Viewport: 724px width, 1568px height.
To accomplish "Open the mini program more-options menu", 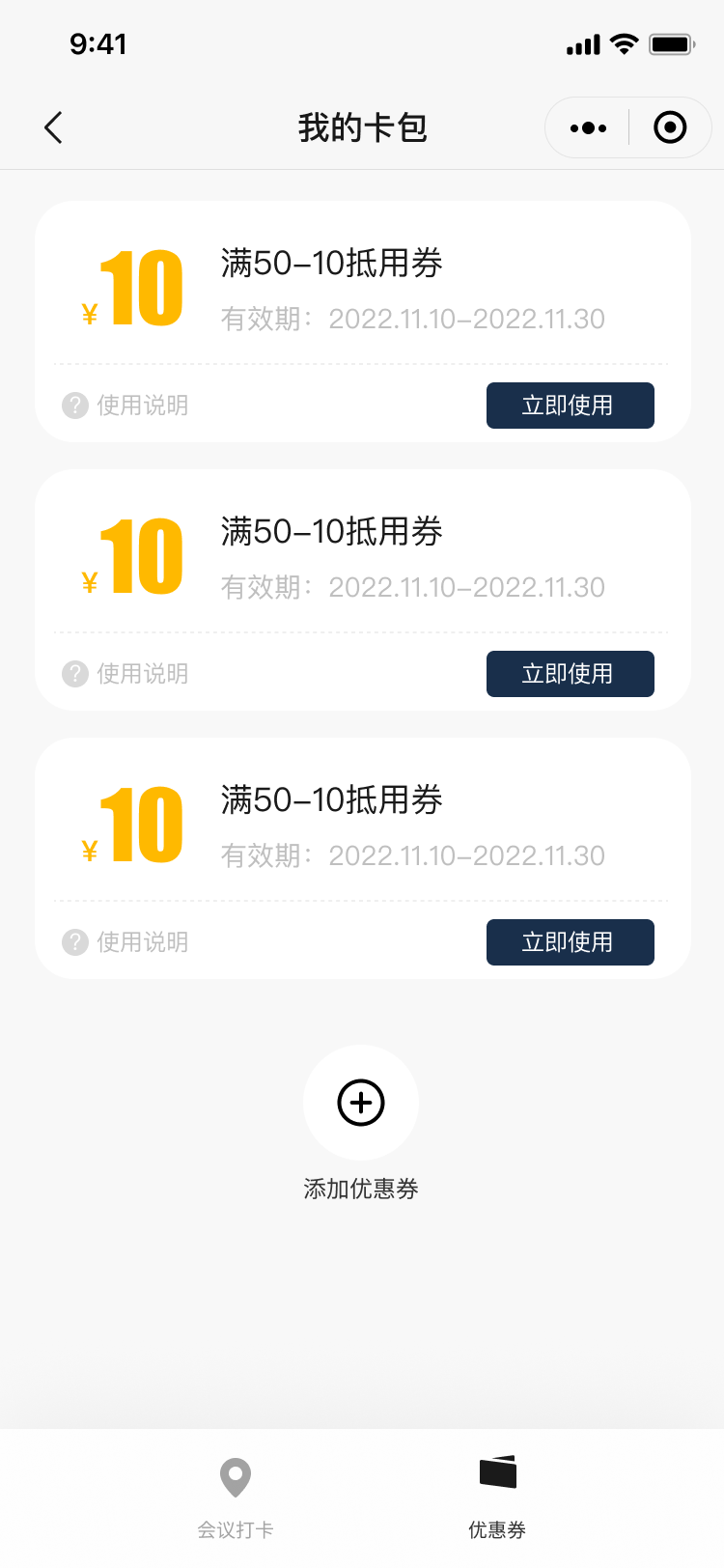I will (x=588, y=127).
